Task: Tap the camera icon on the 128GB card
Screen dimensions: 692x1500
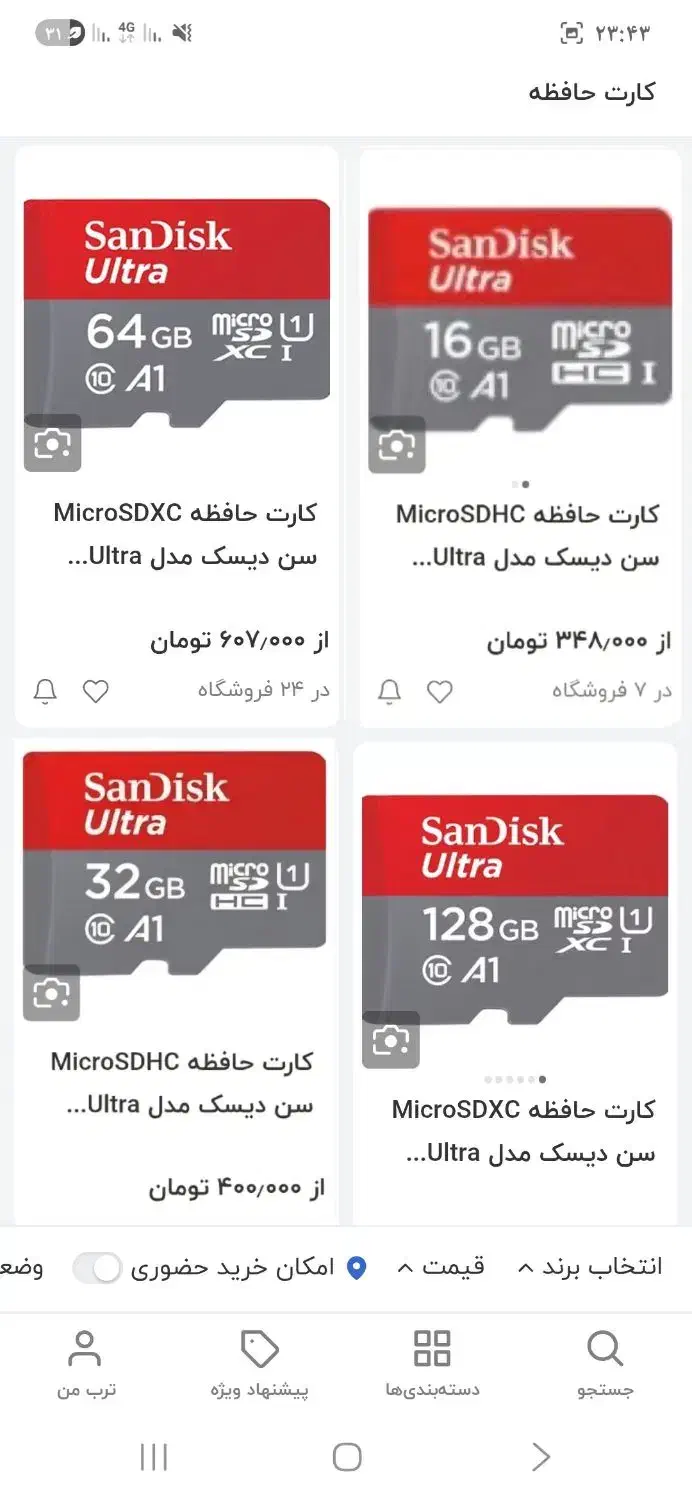Action: [390, 1040]
